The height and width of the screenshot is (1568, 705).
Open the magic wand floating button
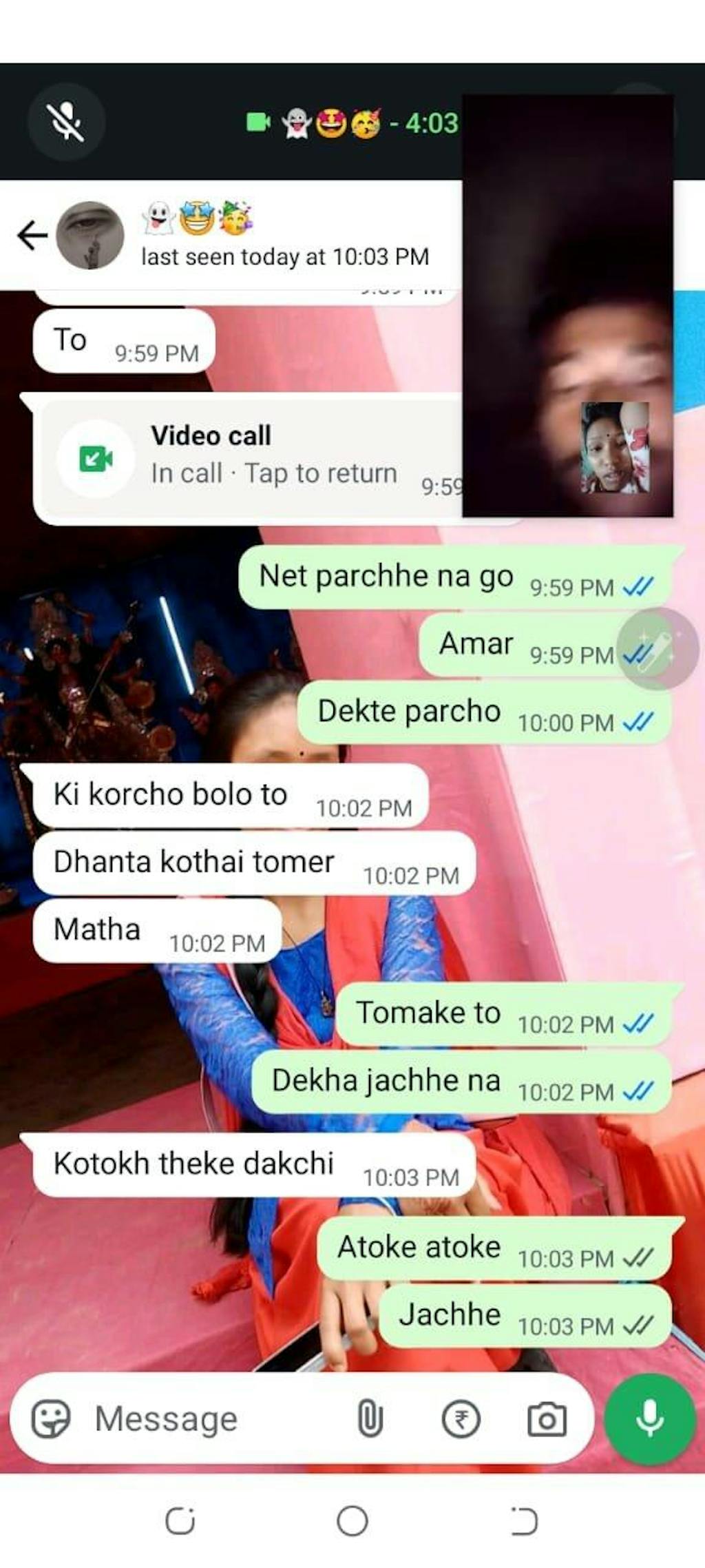[658, 648]
